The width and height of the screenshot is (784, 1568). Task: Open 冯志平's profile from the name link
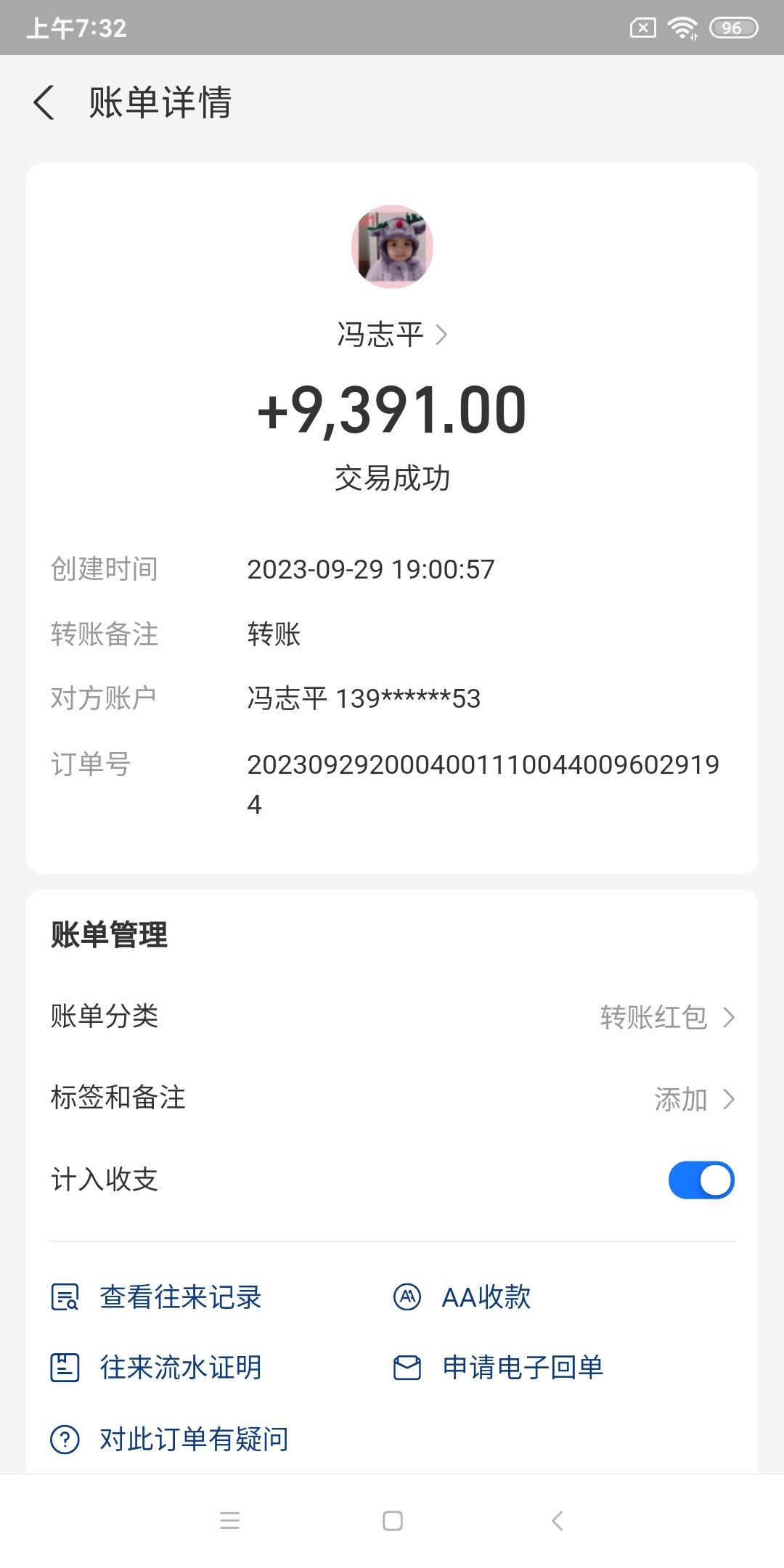point(392,335)
